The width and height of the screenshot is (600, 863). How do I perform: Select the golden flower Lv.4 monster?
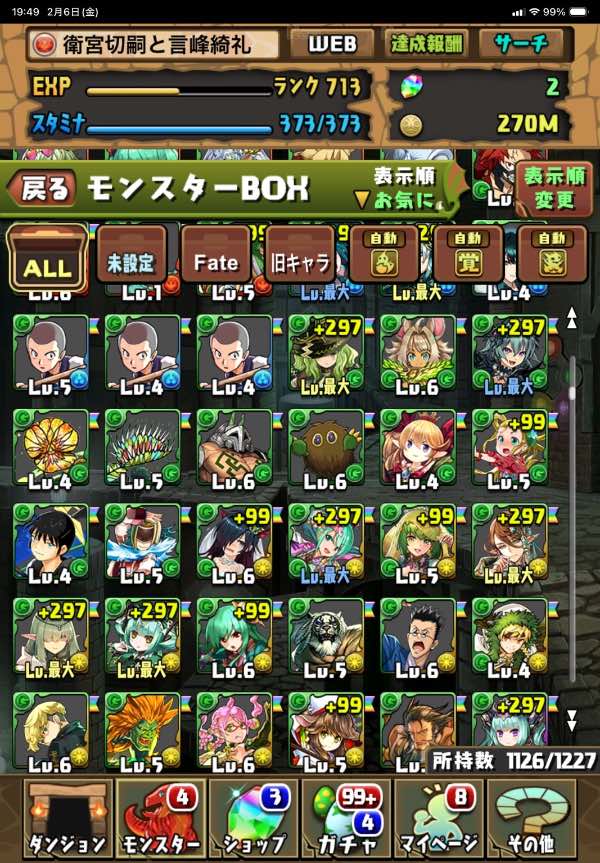tap(50, 447)
